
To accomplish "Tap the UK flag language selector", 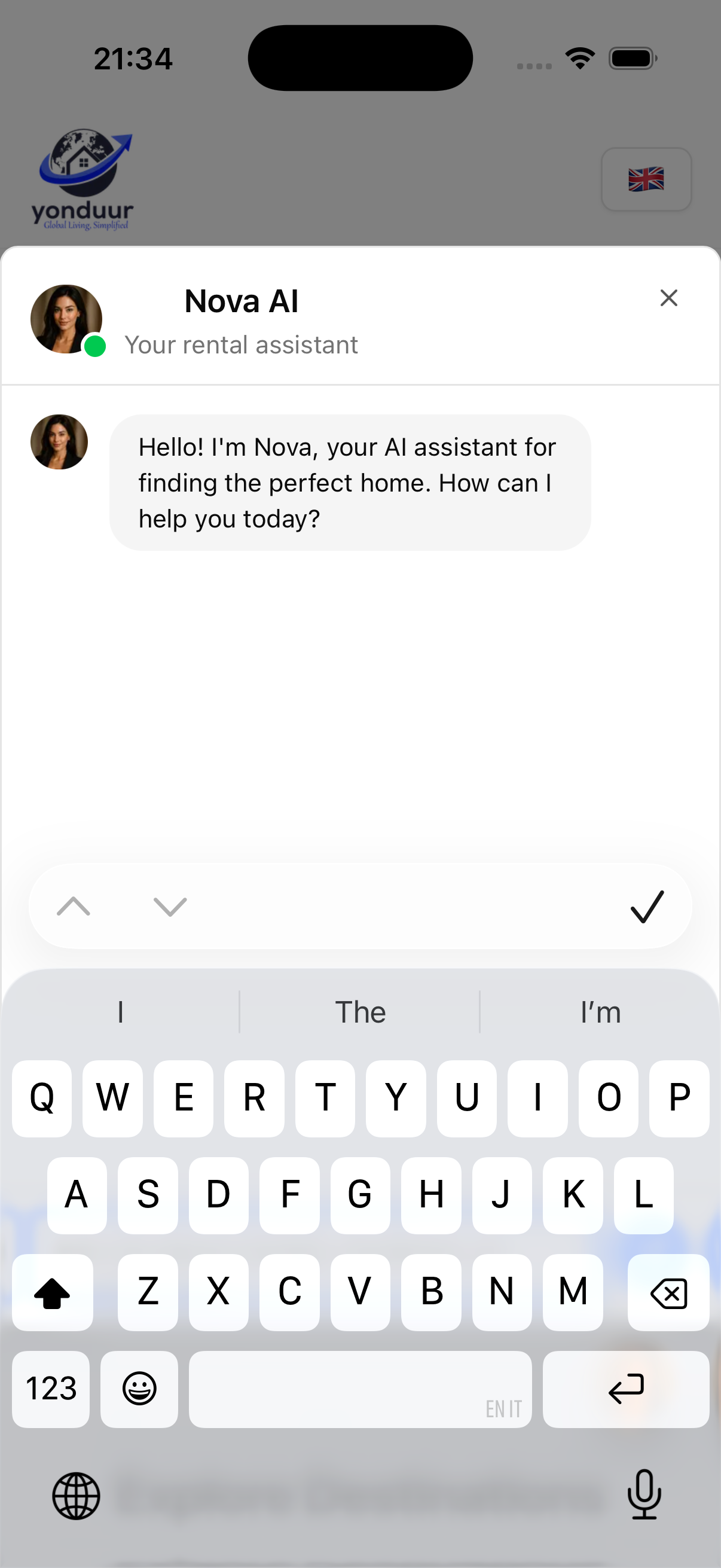I will pos(646,179).
